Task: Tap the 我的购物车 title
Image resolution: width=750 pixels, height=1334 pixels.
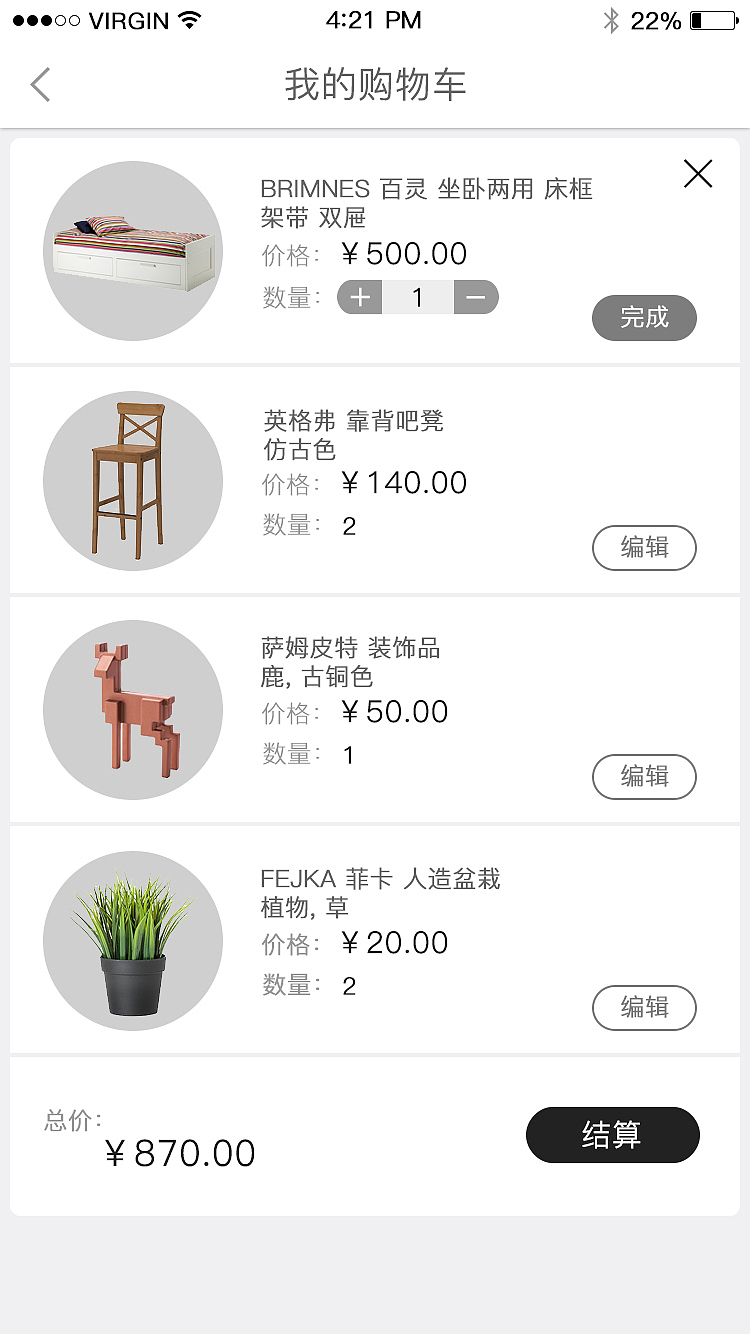Action: pos(374,85)
